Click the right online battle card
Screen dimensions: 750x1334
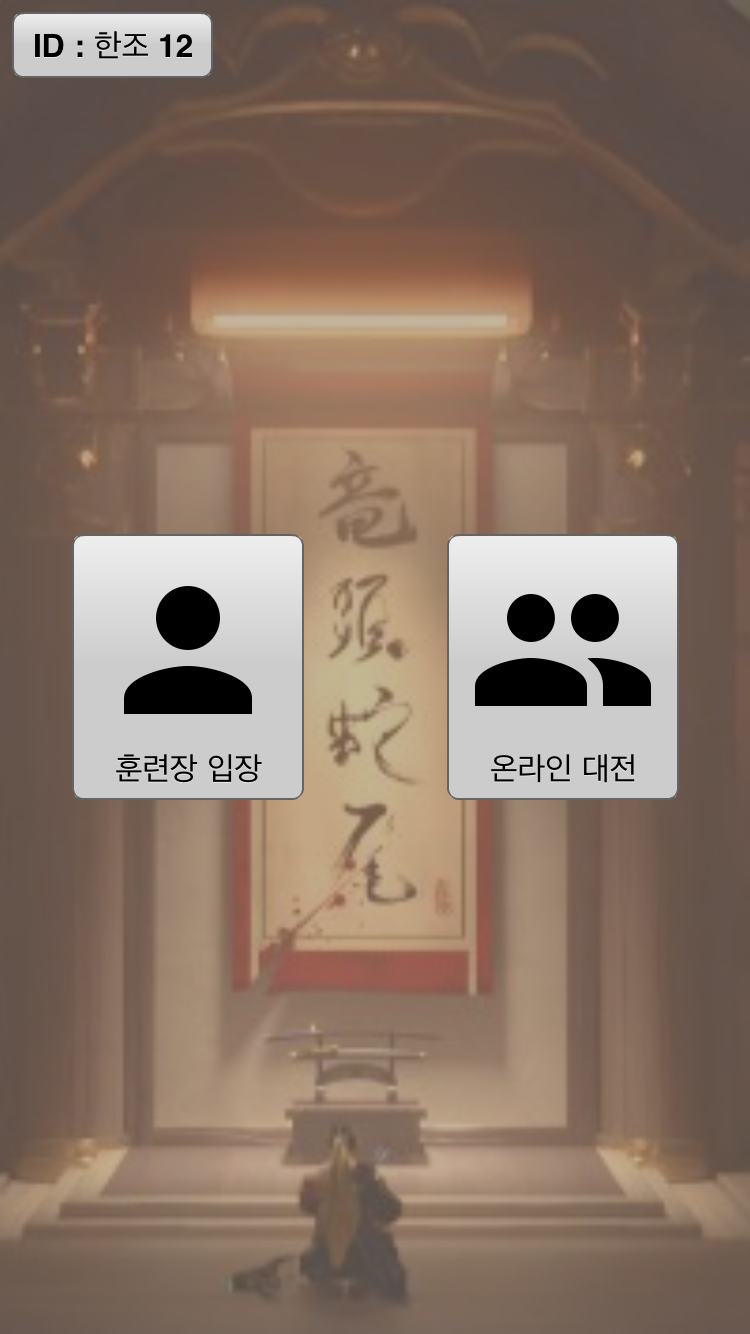(x=563, y=667)
